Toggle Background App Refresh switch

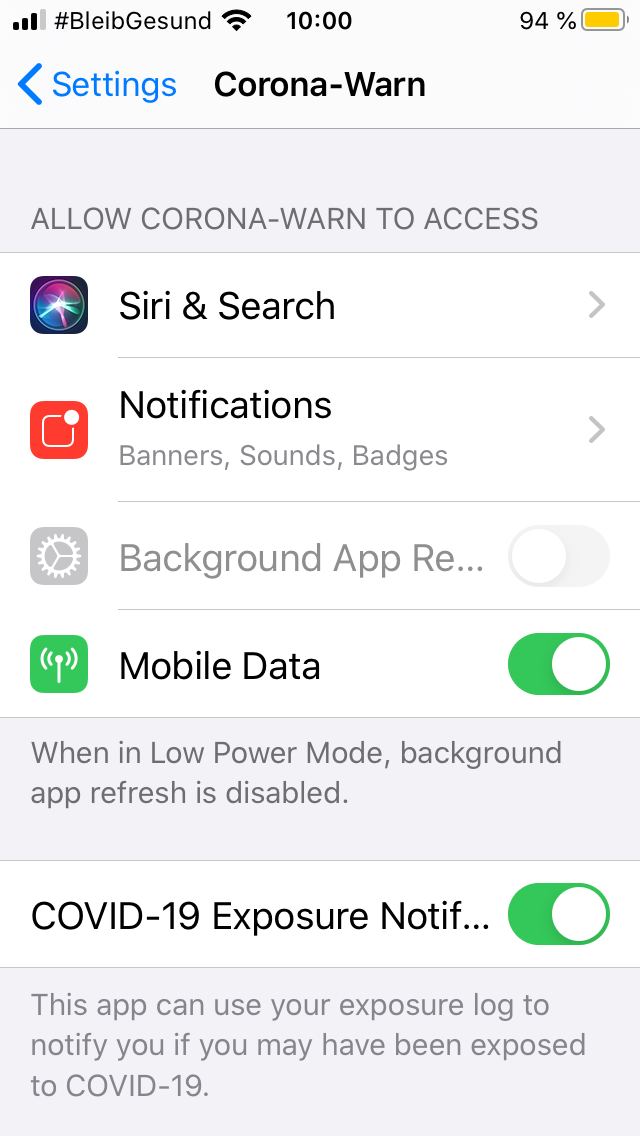(x=558, y=556)
